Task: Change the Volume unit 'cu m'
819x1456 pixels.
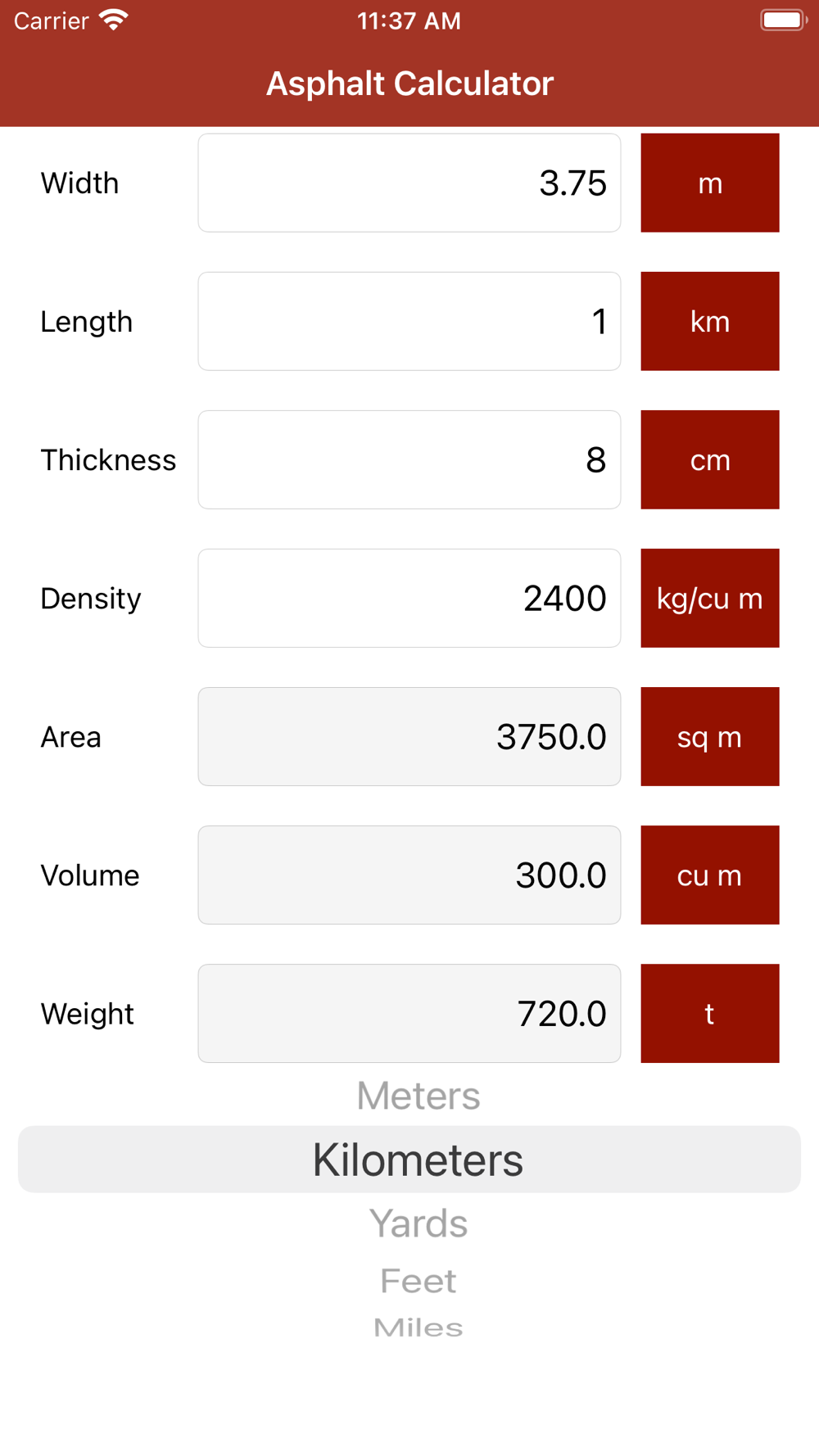Action: pos(710,875)
